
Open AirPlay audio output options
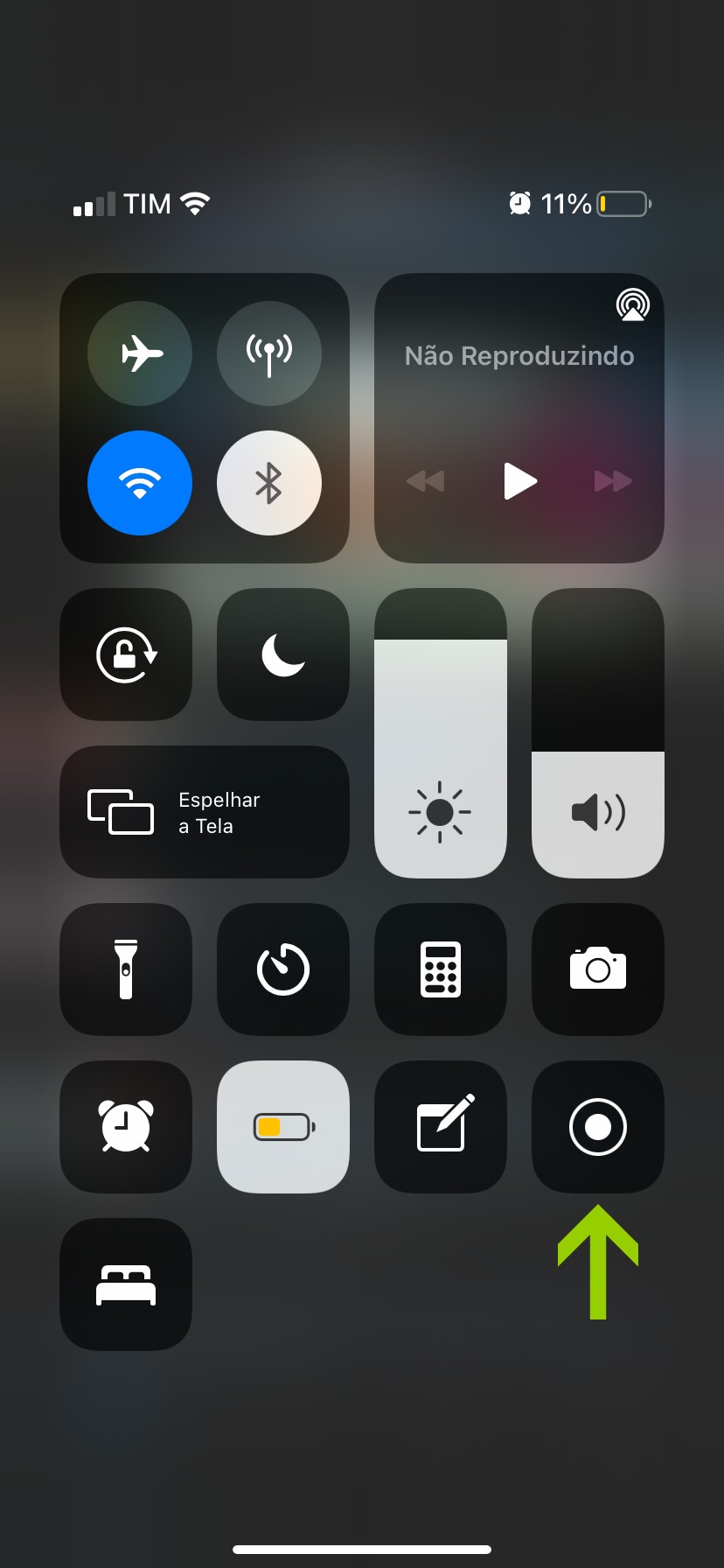tap(632, 305)
